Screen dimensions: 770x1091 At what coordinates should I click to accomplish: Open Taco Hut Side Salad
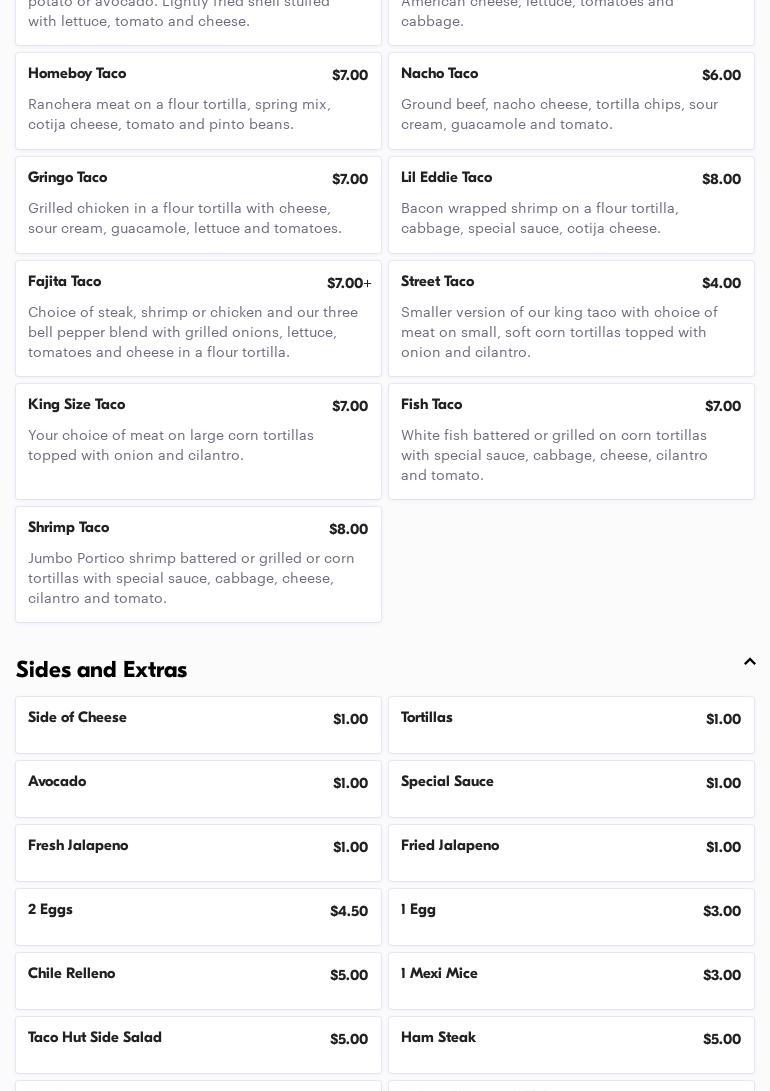coord(198,1045)
